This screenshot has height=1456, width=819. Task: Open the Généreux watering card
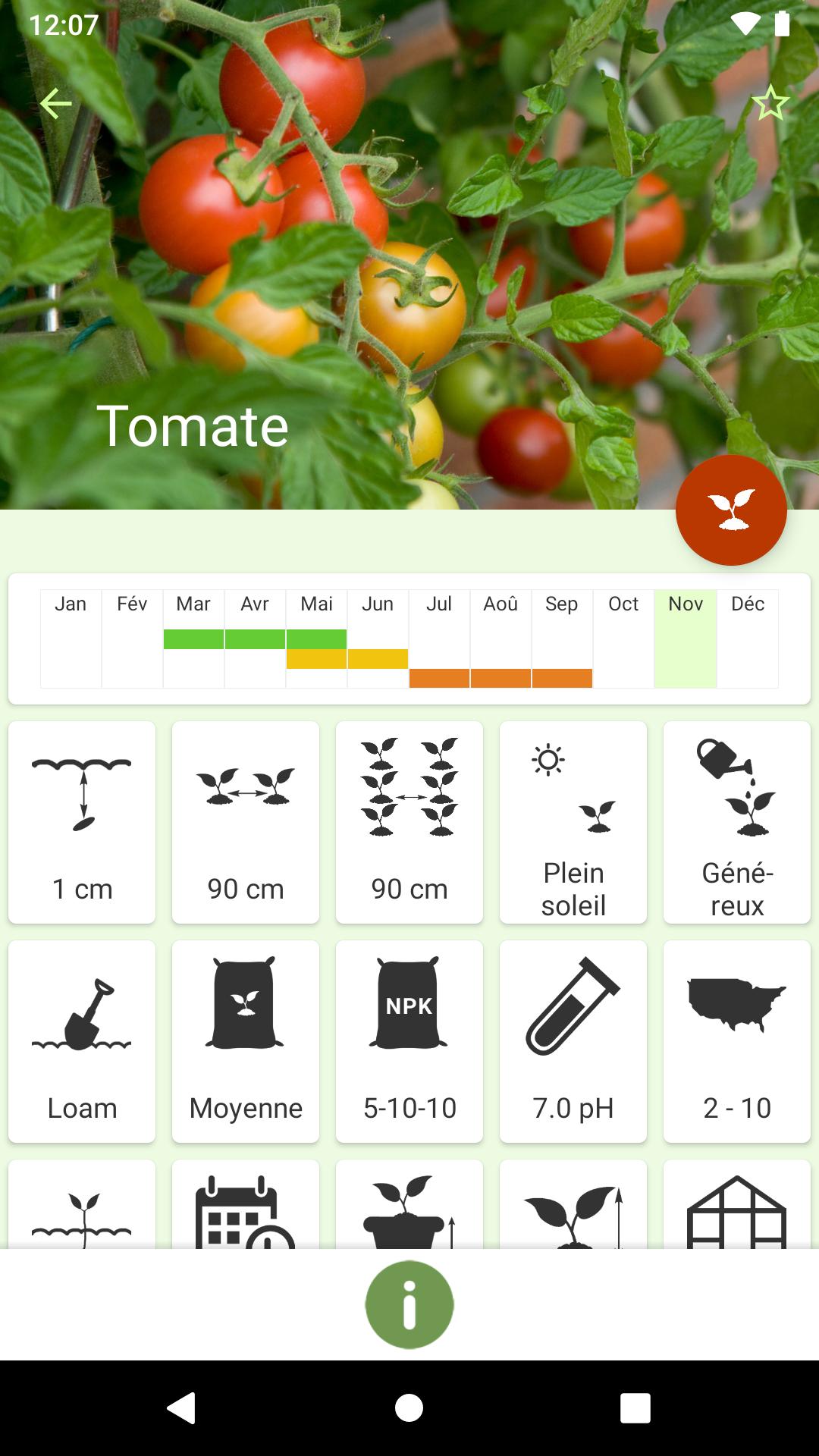coord(737,823)
